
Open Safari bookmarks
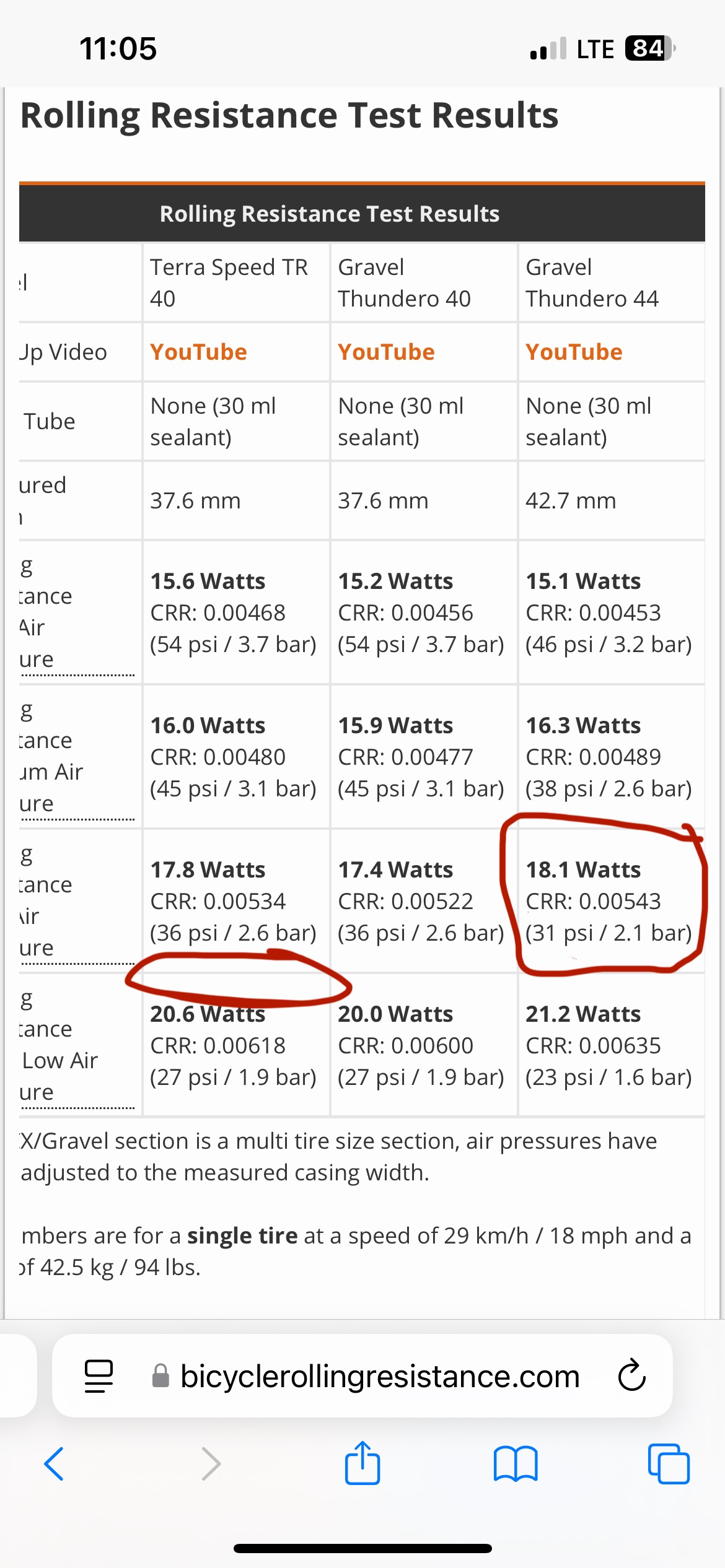(x=516, y=1464)
